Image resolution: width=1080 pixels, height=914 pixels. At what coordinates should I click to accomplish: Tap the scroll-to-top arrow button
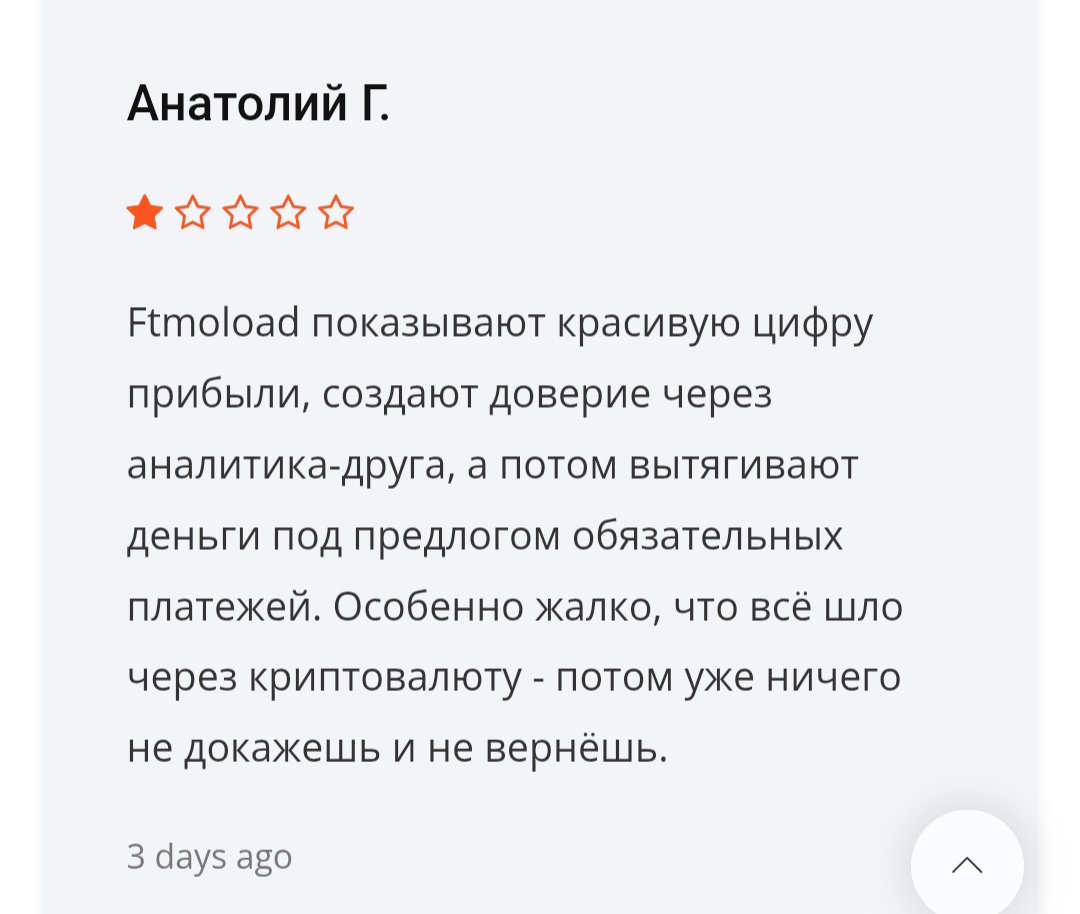point(967,865)
